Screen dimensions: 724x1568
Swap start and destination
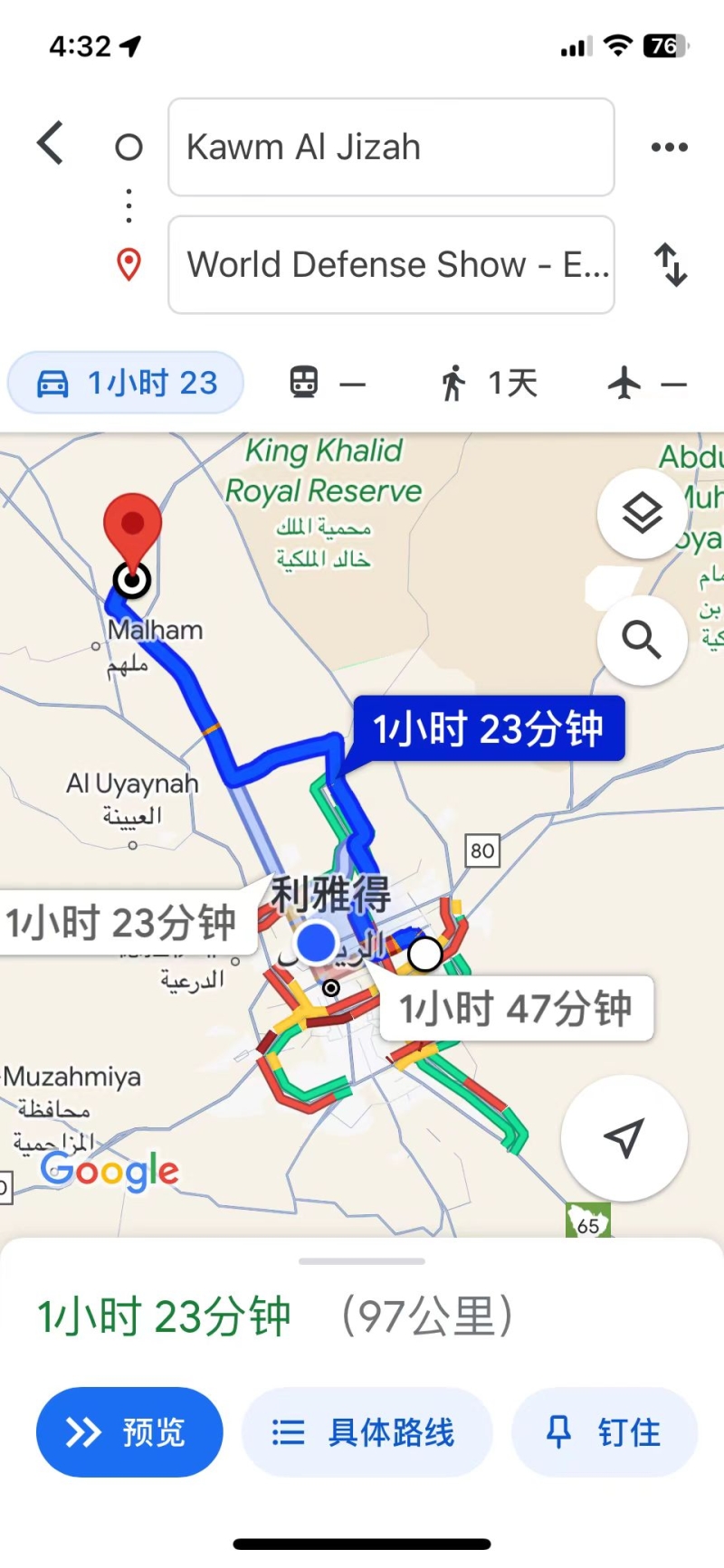coord(671,265)
